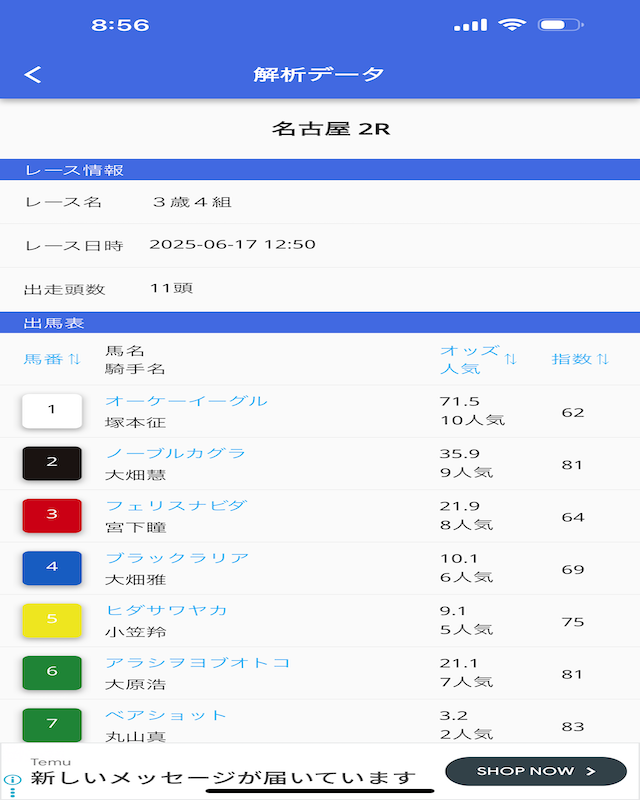Go back using the top-left arrow

(x=33, y=75)
